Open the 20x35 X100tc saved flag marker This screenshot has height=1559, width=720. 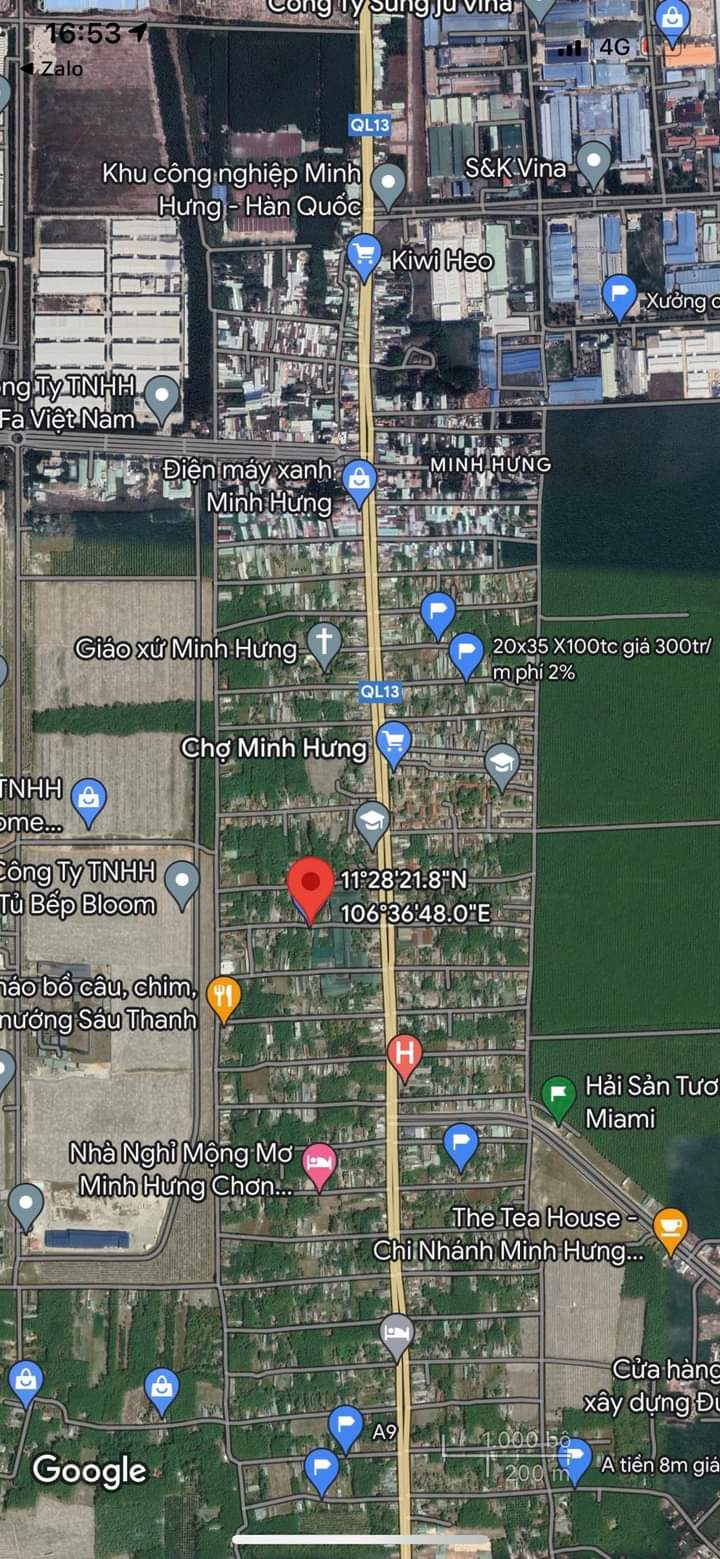point(466,654)
